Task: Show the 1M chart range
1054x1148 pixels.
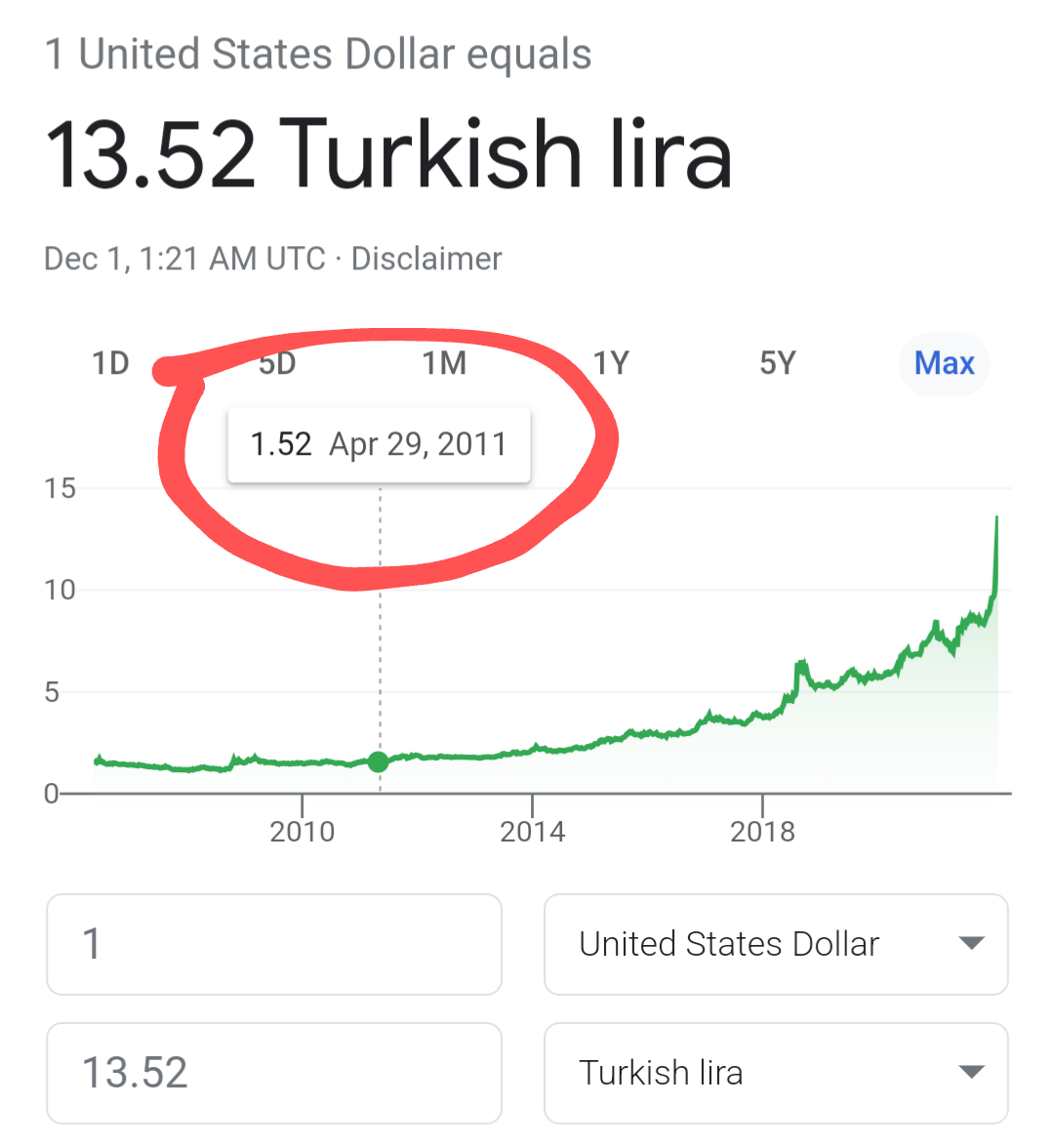Action: pyautogui.click(x=444, y=364)
